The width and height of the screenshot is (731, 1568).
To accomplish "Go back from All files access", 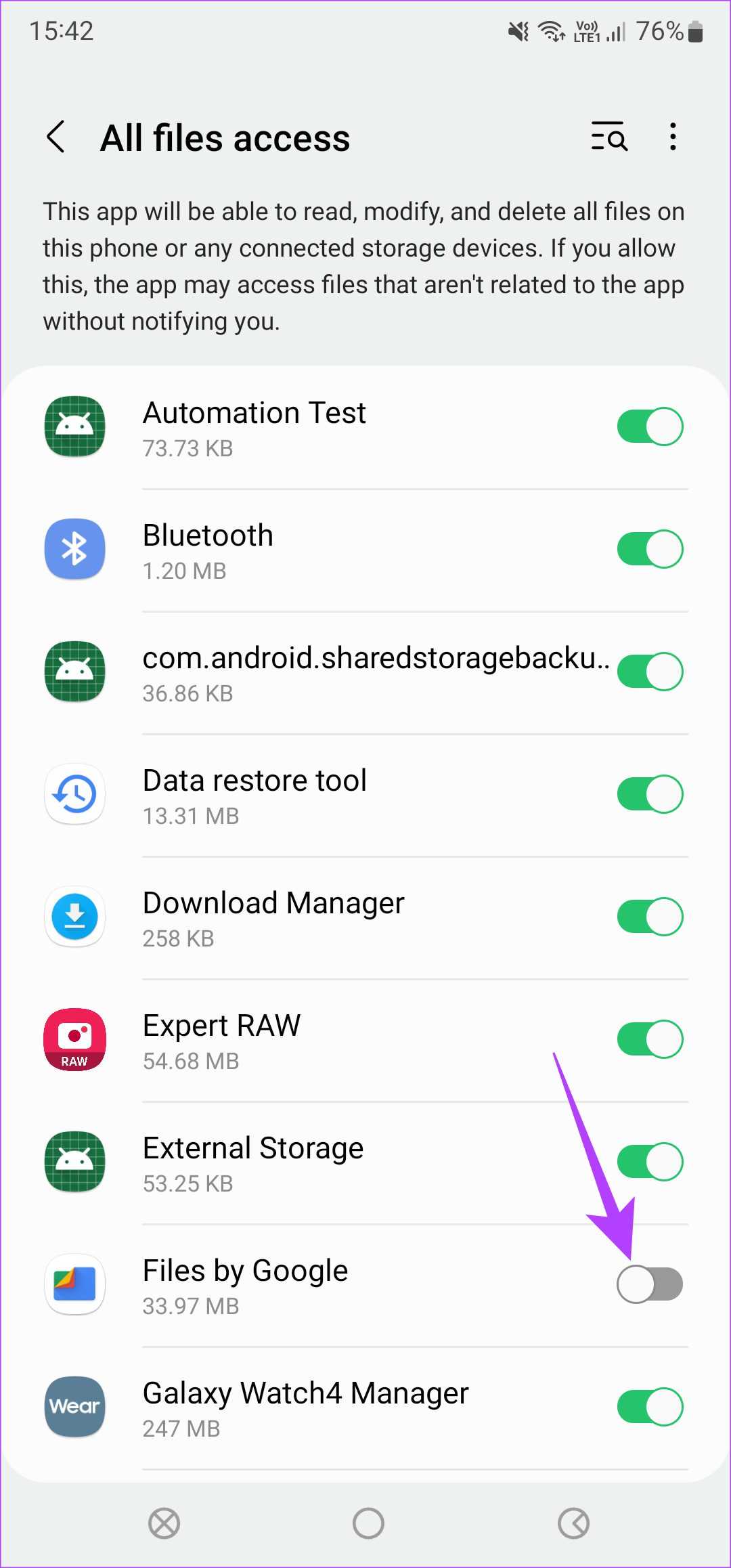I will tap(57, 137).
